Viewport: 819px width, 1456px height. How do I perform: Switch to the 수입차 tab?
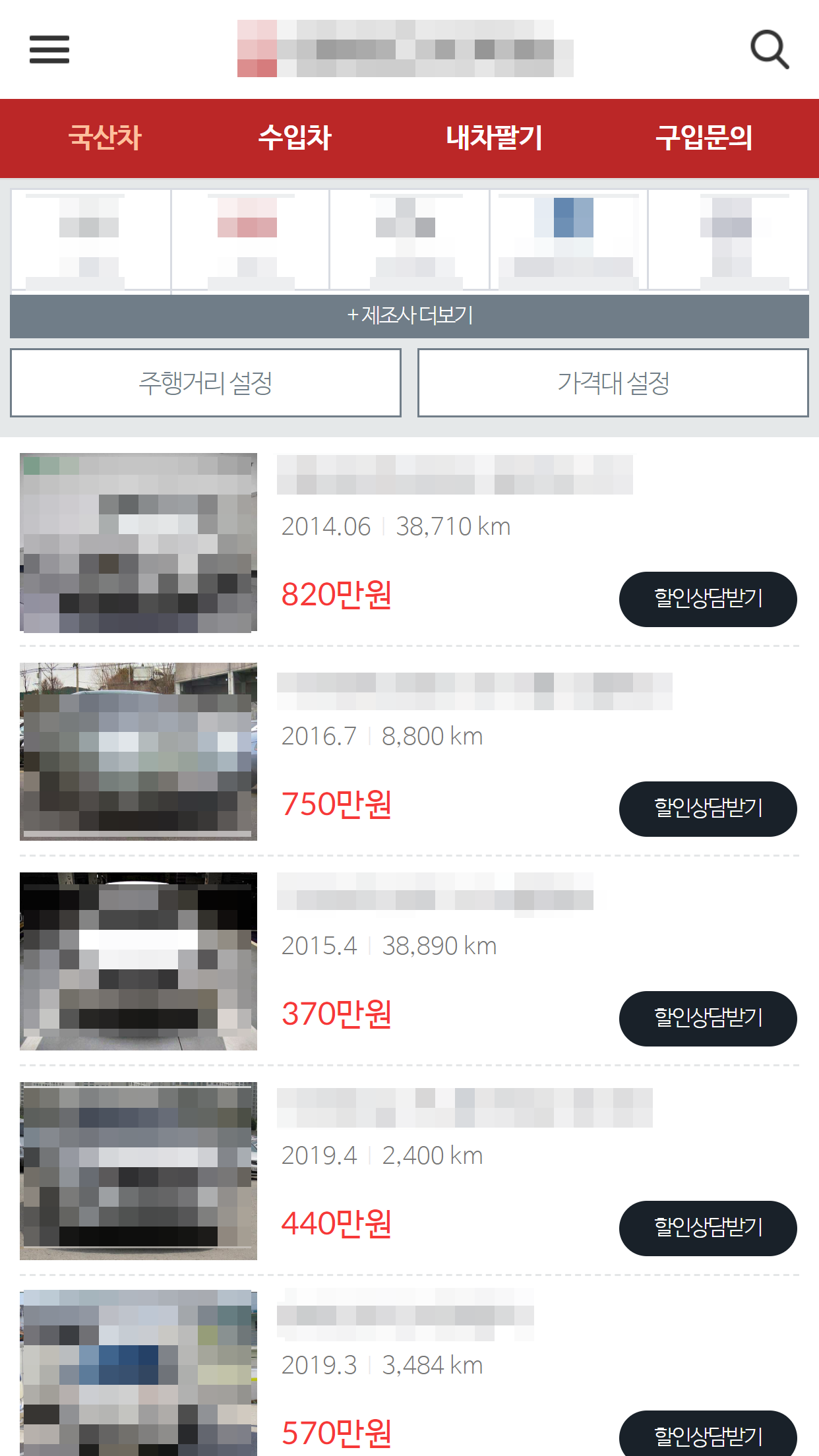(295, 138)
